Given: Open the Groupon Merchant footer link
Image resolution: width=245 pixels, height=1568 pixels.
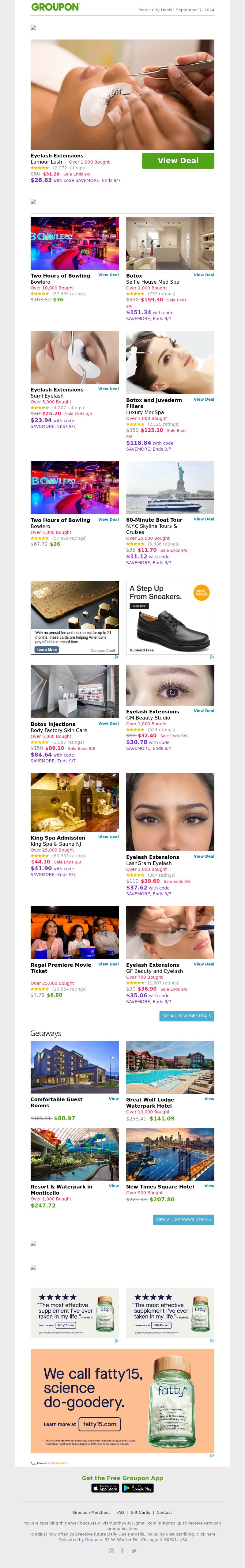Looking at the screenshot, I should point(91,1512).
